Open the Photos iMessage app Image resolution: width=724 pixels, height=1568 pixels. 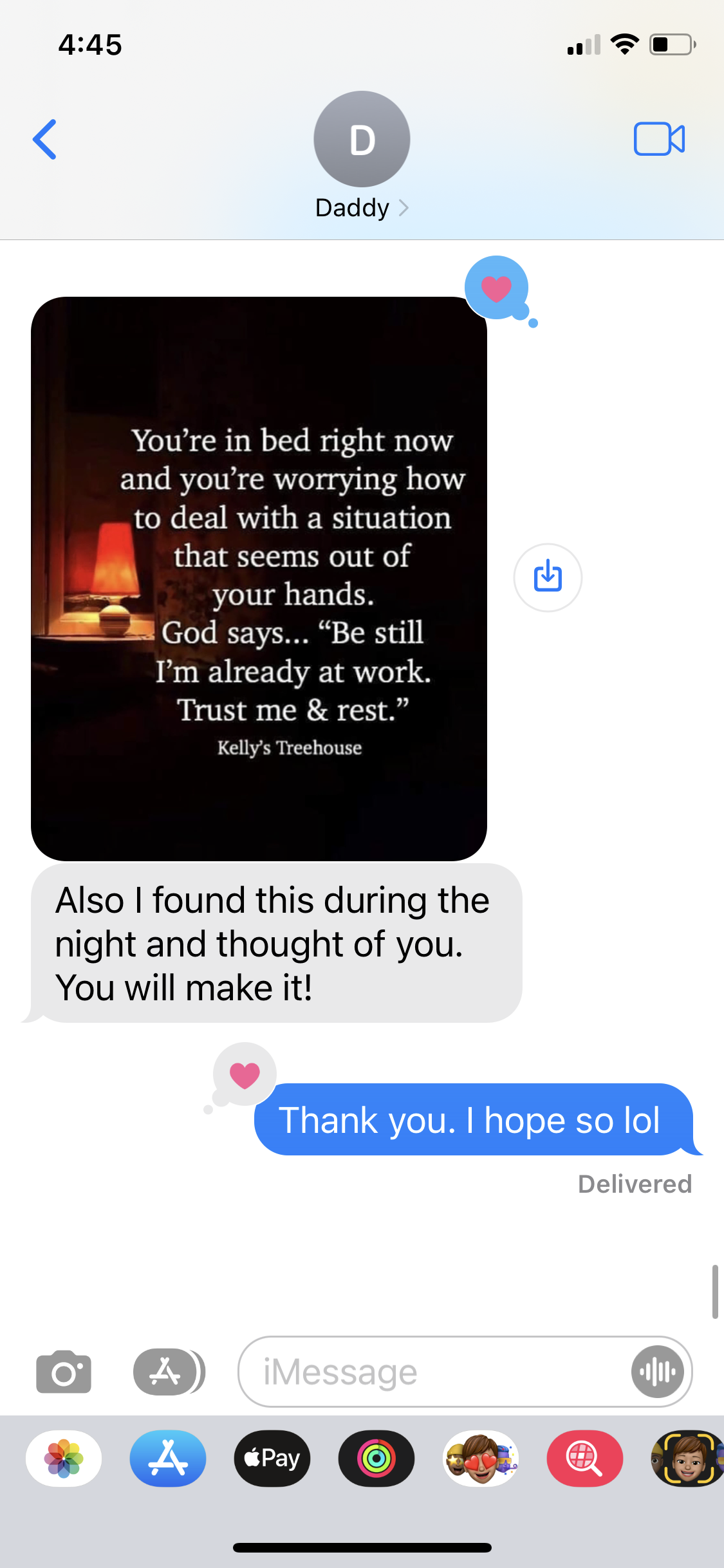coord(64,1459)
